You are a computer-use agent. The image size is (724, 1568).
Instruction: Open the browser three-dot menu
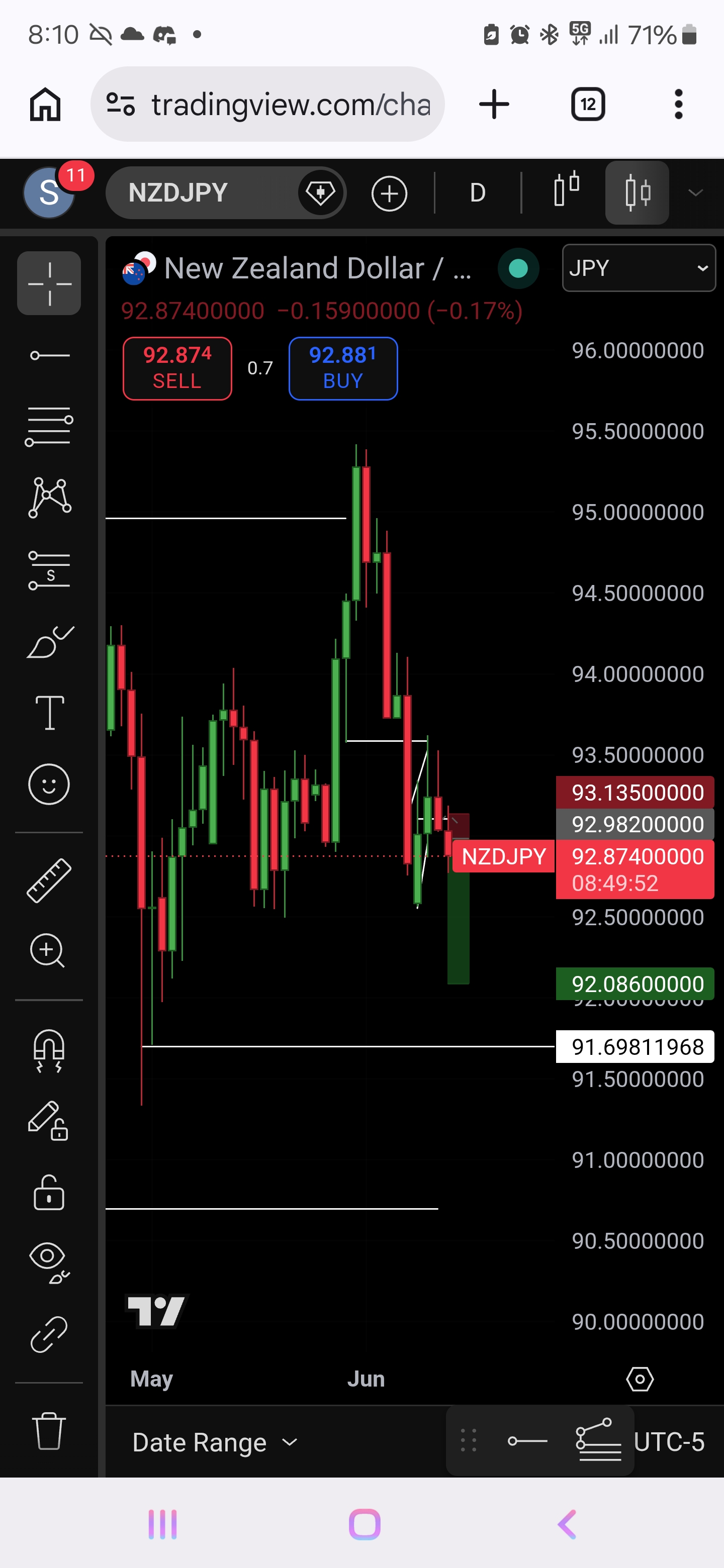(x=678, y=104)
